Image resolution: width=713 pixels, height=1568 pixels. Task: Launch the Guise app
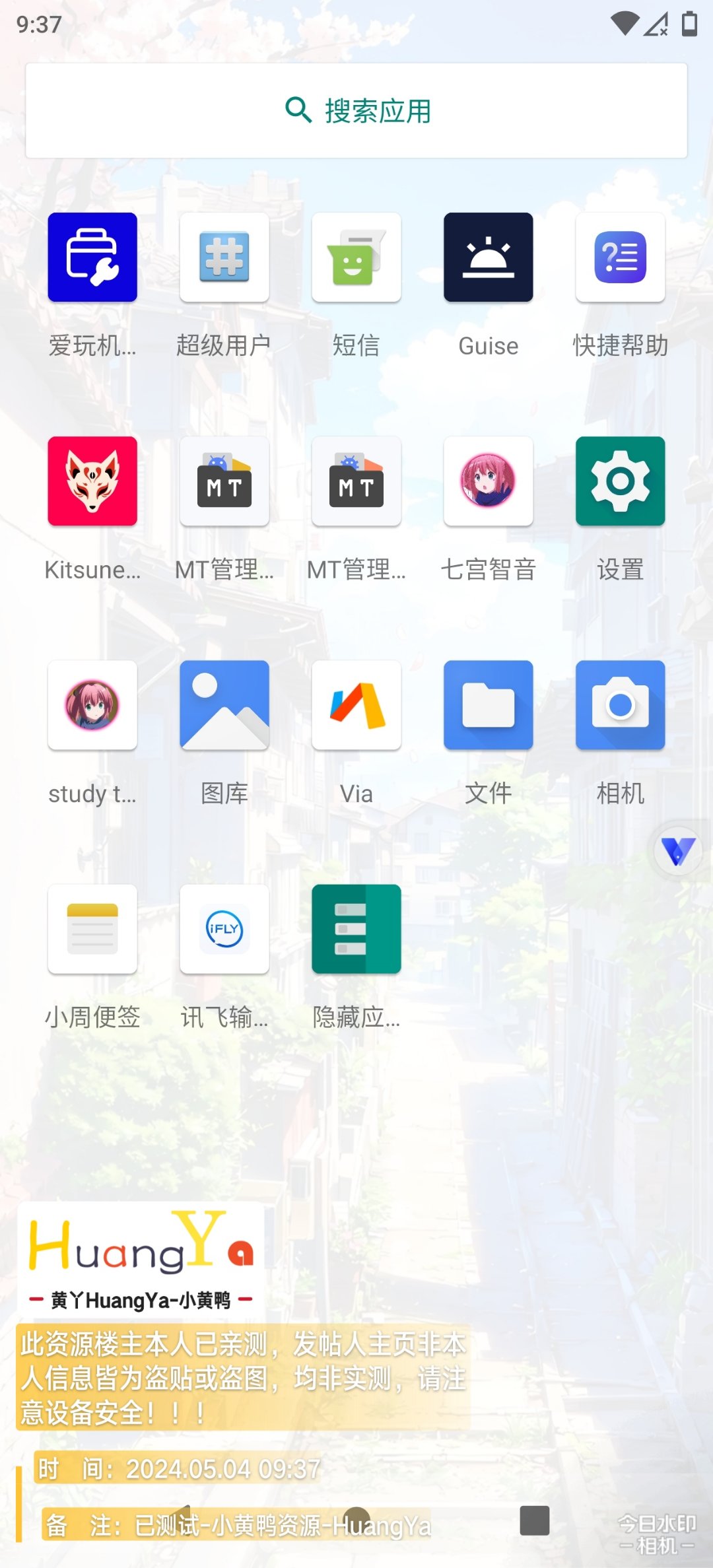pyautogui.click(x=489, y=257)
